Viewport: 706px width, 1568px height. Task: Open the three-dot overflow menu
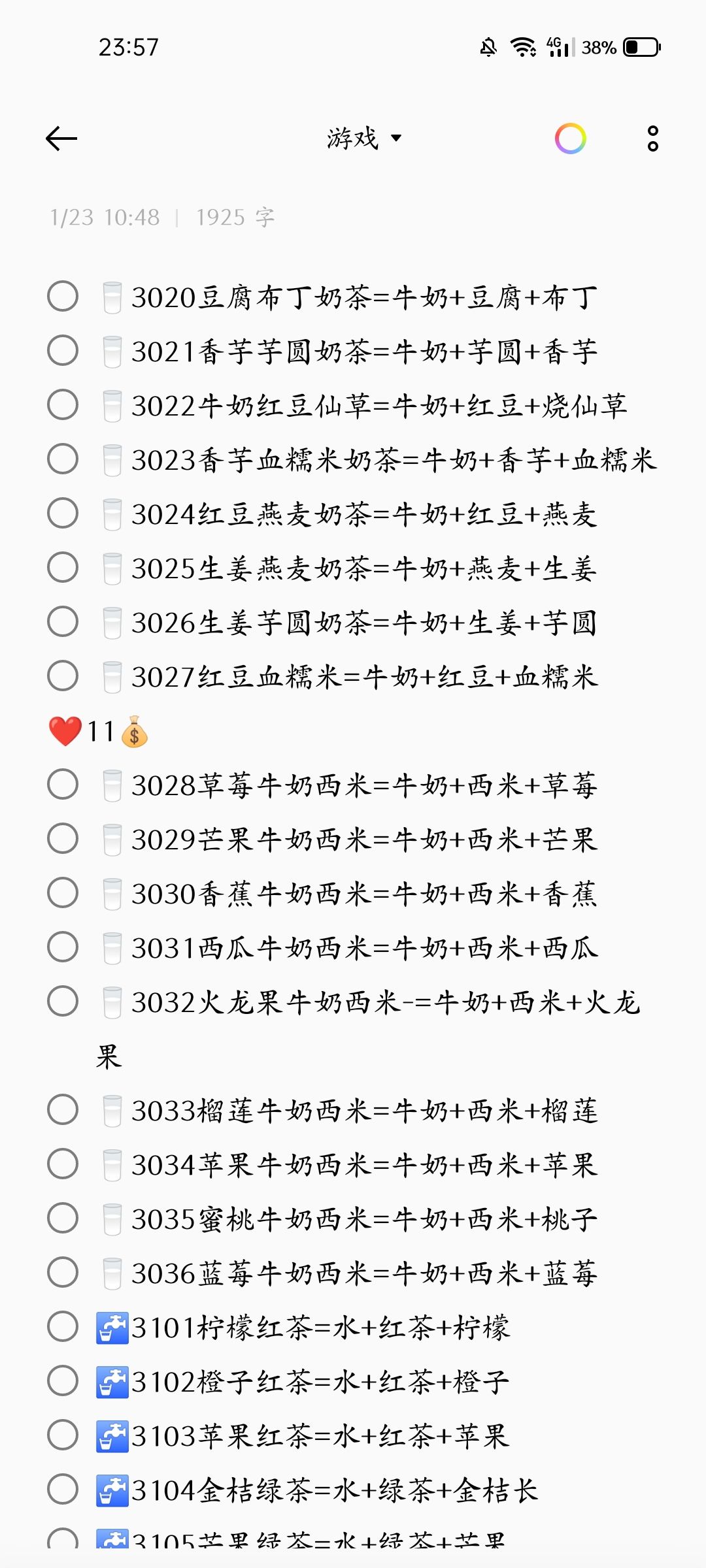click(652, 139)
